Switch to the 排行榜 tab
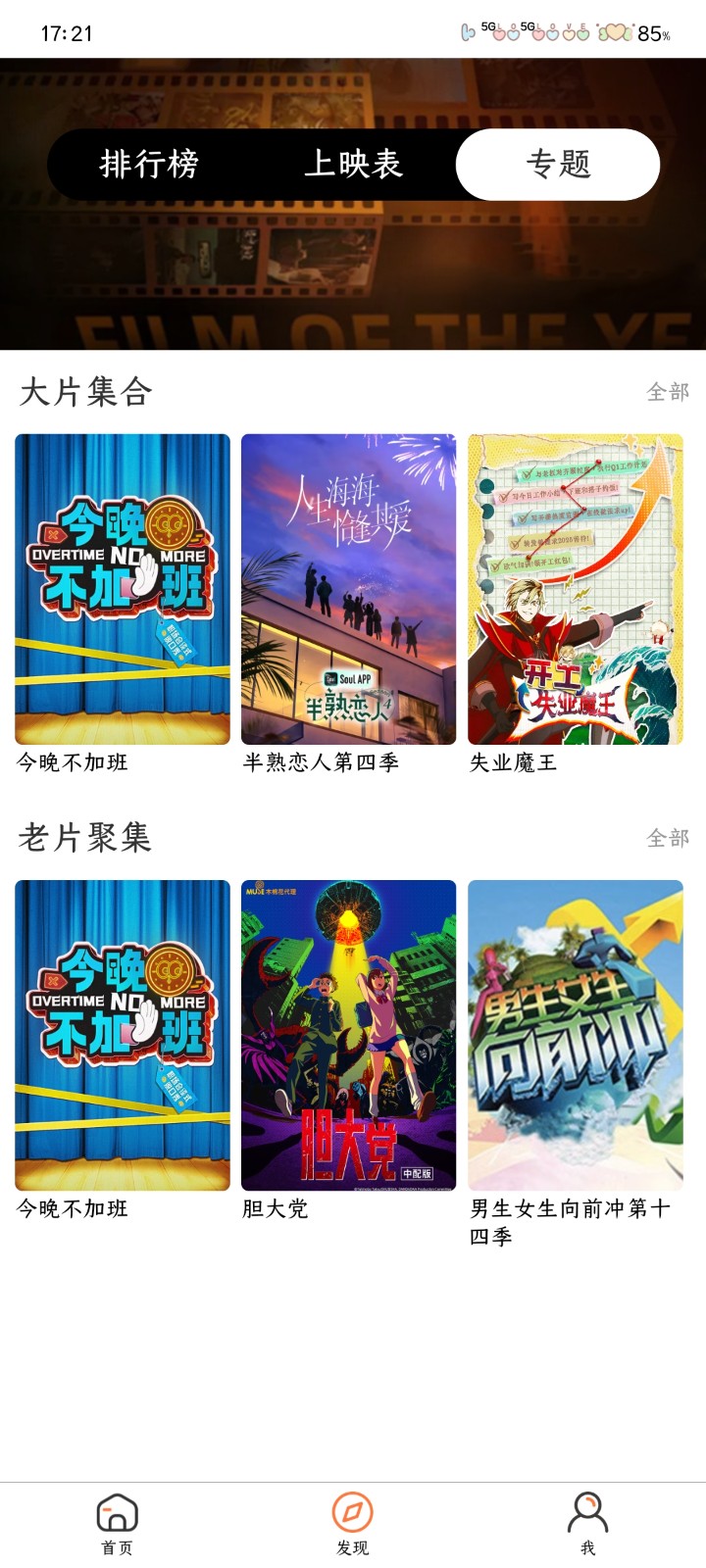This screenshot has width=706, height=1568. point(147,165)
